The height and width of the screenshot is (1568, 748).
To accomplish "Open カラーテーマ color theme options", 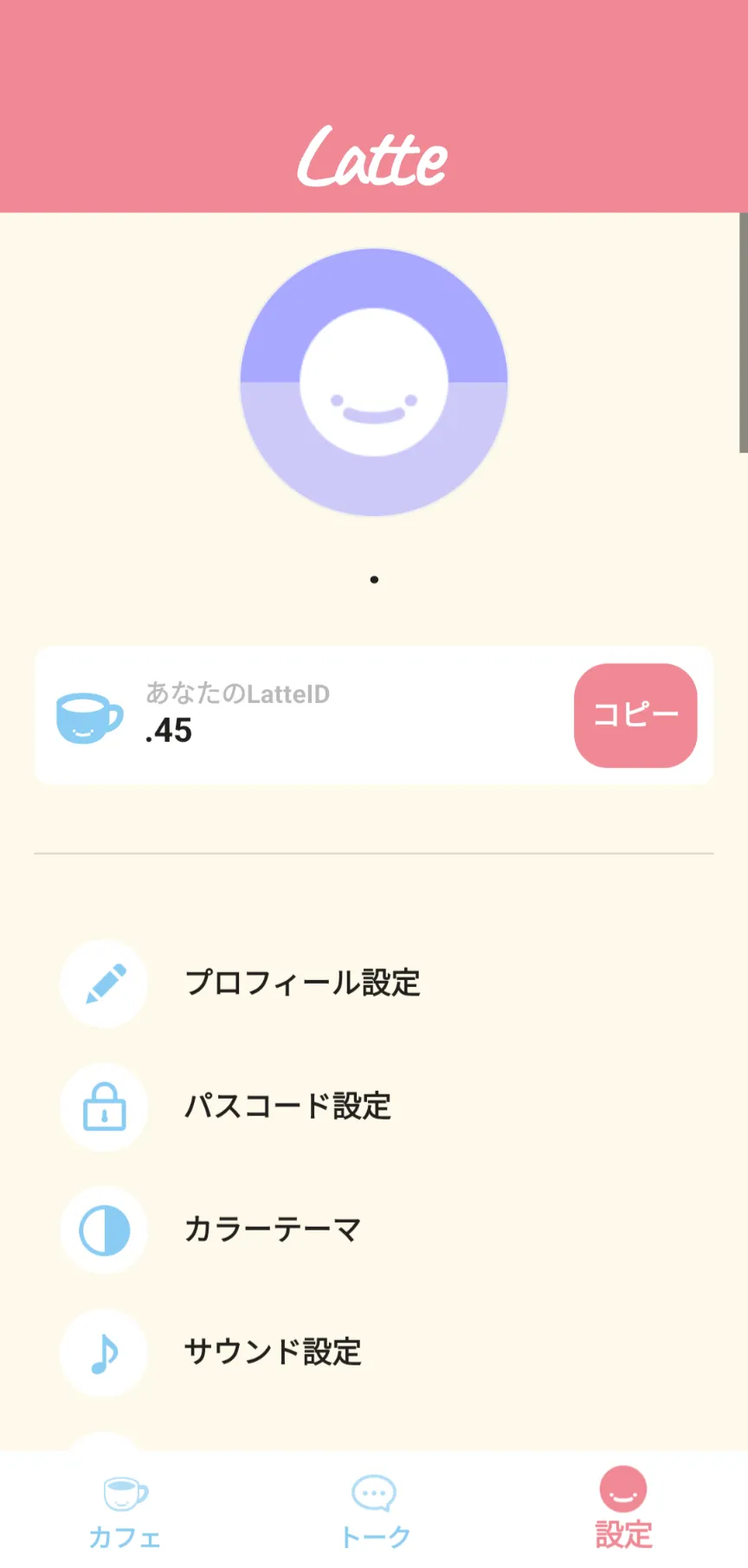I will pyautogui.click(x=272, y=1229).
